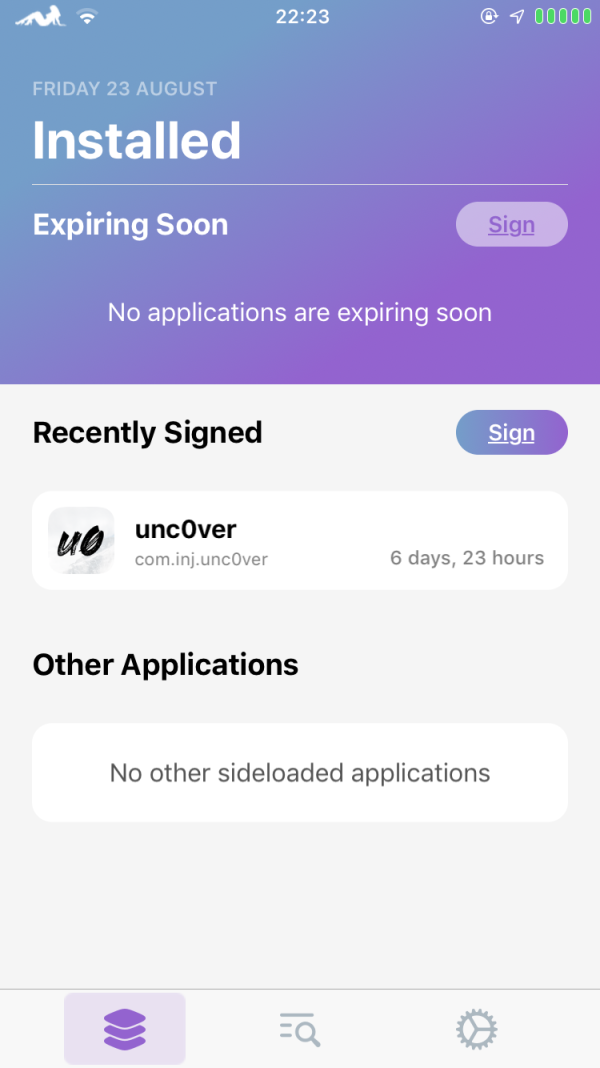The image size is (600, 1068).
Task: Switch to the installed apps layers tab
Action: pyautogui.click(x=125, y=1029)
